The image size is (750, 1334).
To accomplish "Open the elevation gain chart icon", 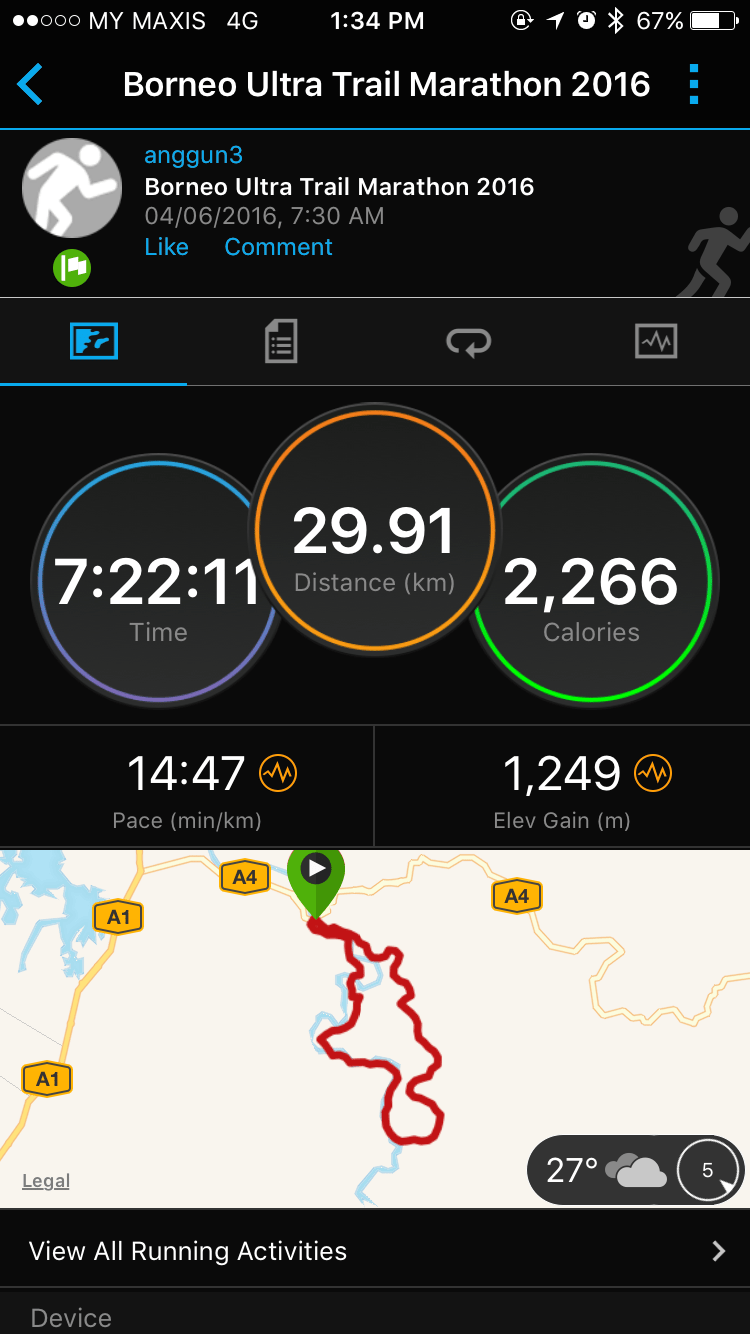I will 654,773.
